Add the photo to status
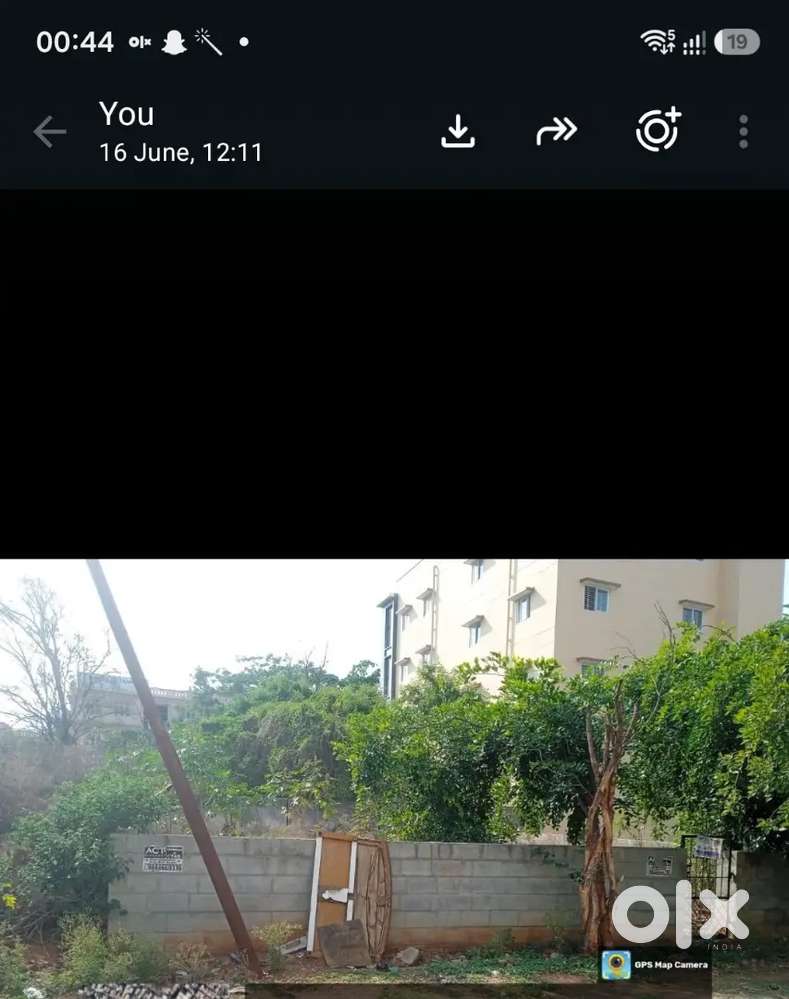789x999 pixels. pos(658,129)
